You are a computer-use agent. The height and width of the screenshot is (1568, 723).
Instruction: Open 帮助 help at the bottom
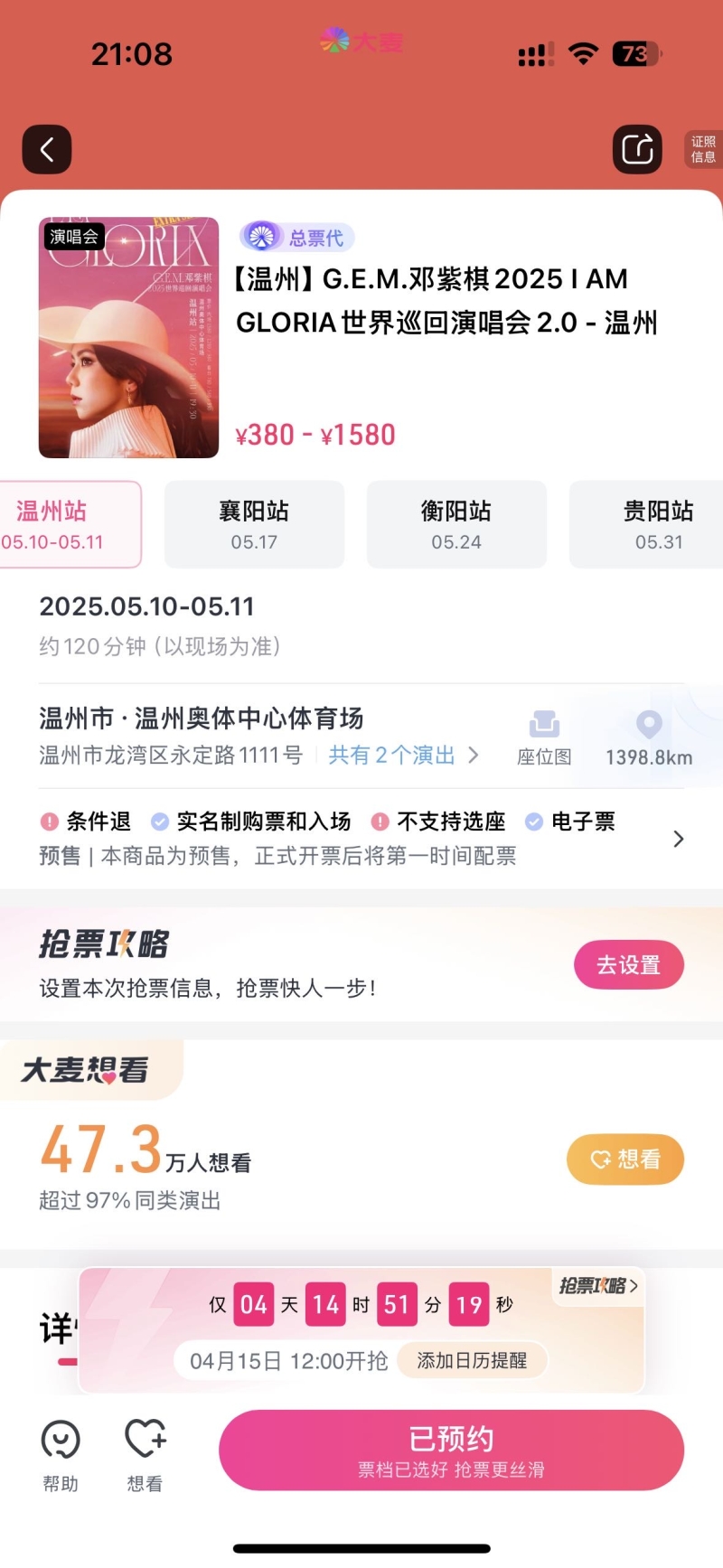(61, 1455)
